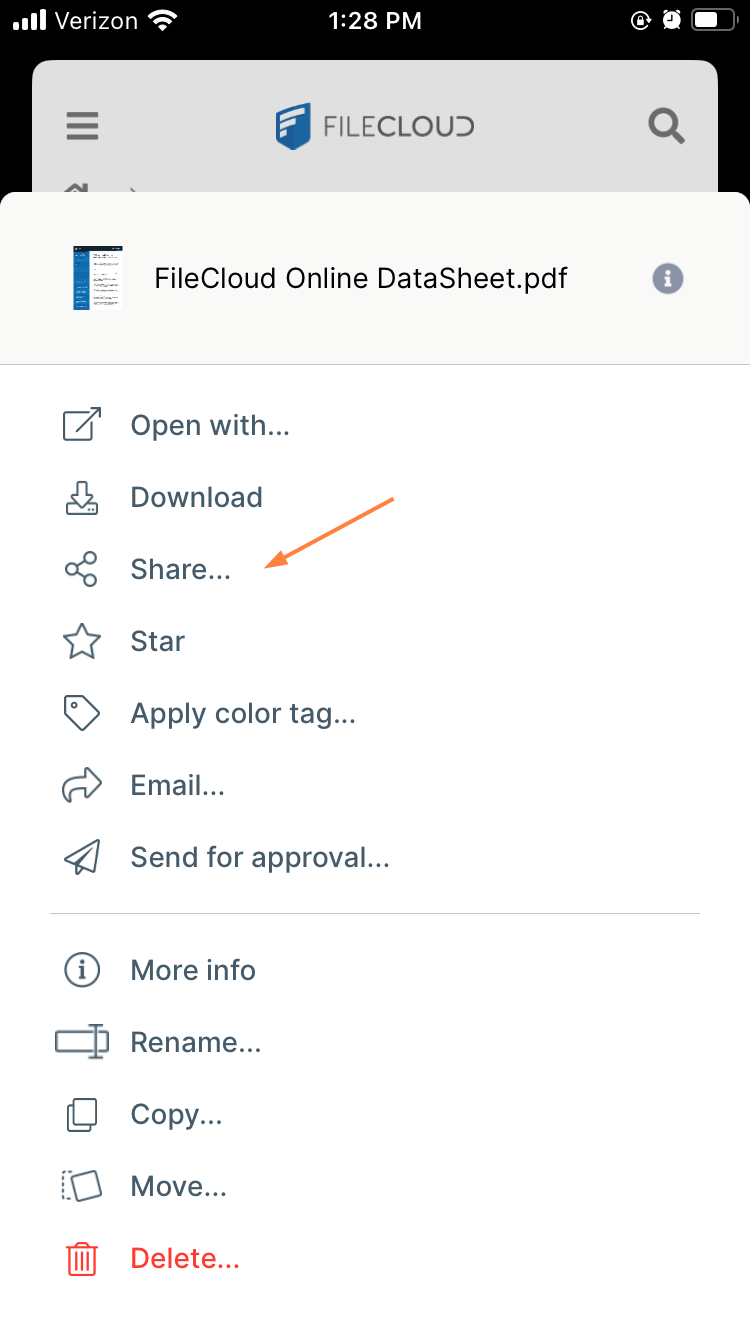
Task: Tap the info icon beside the filename
Action: click(667, 279)
